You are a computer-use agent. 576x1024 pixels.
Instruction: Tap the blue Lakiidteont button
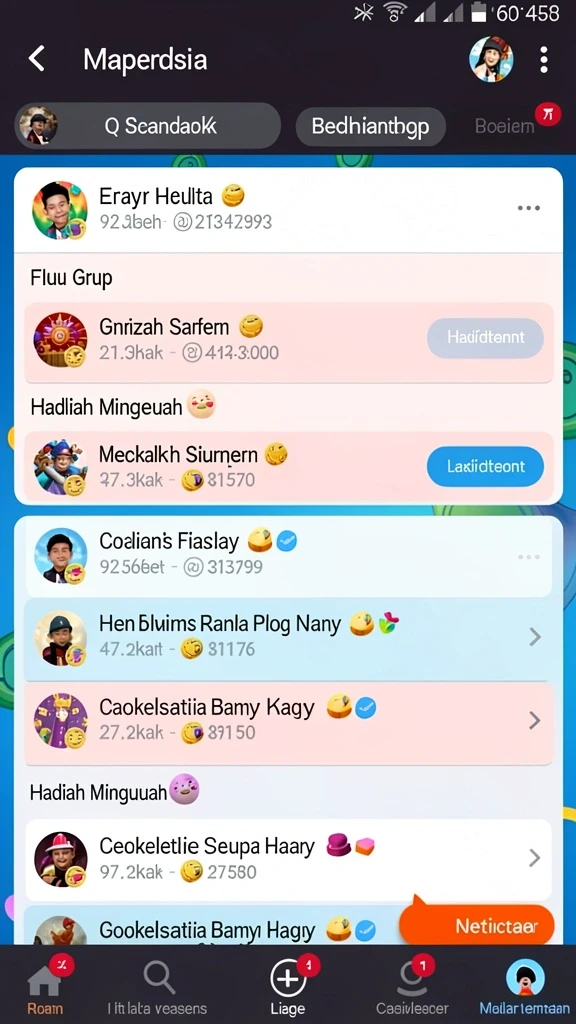[485, 466]
